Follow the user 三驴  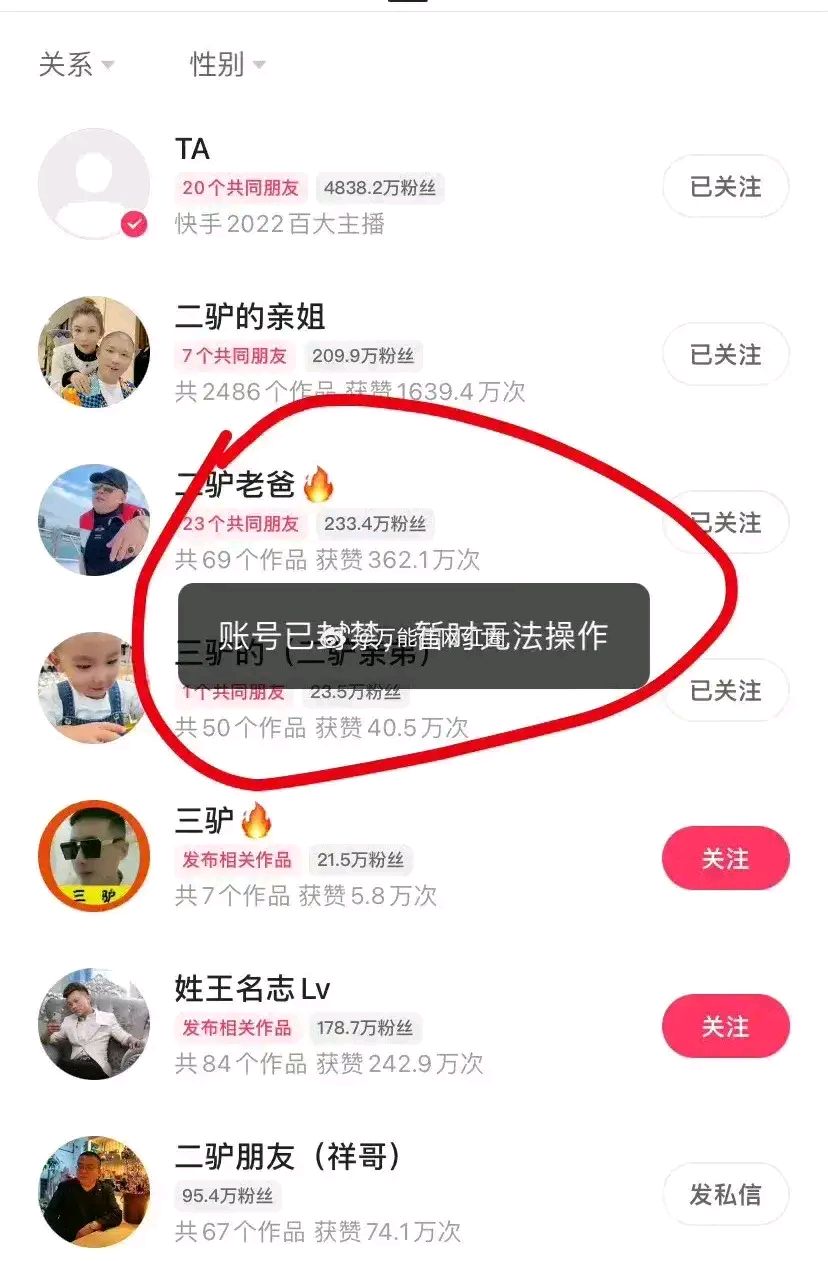click(x=725, y=859)
